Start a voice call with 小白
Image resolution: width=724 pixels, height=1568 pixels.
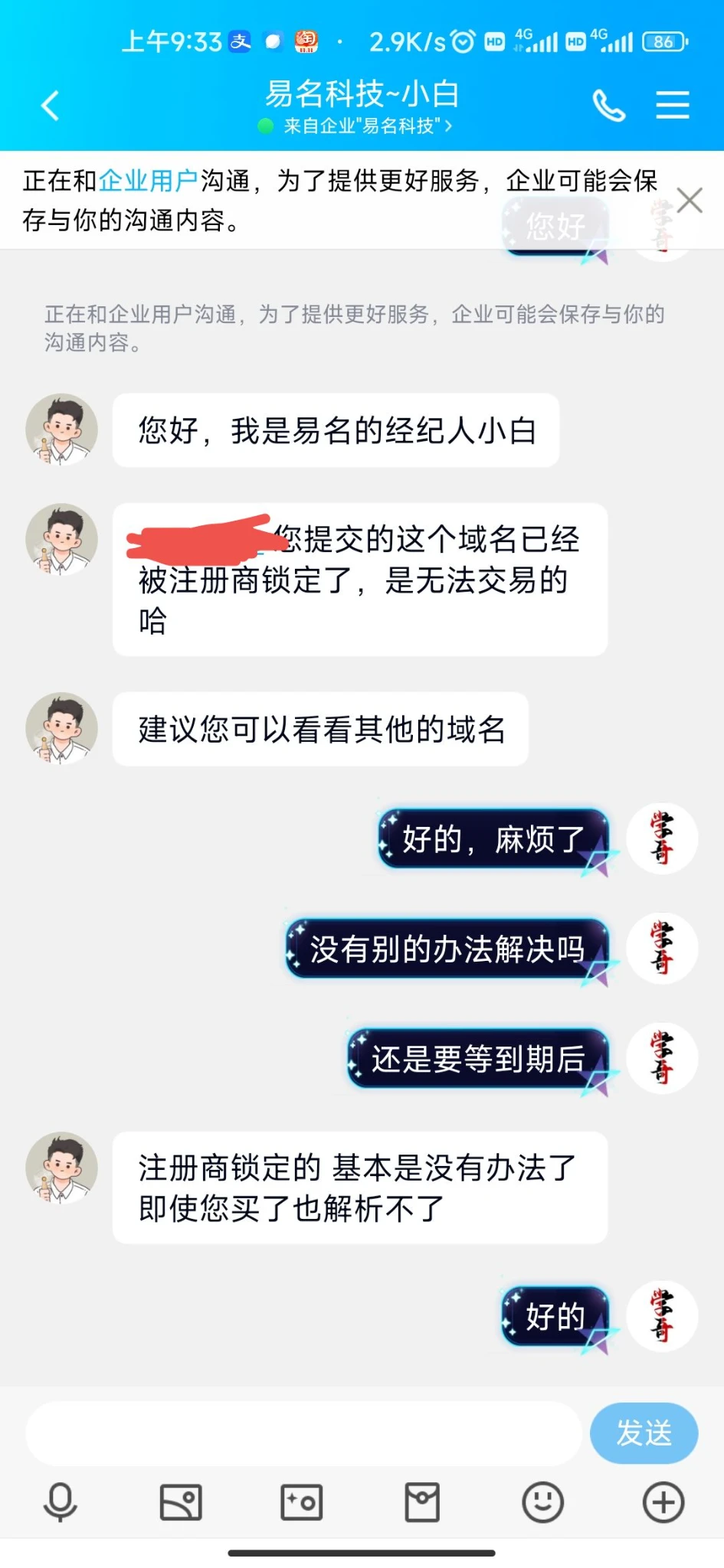[609, 106]
